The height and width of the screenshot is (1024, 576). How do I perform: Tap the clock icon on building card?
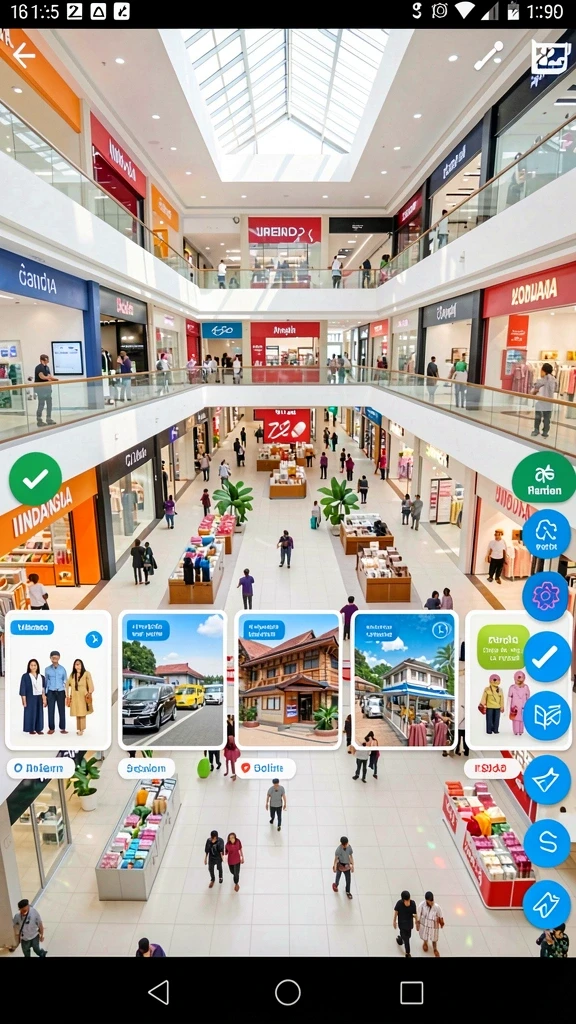tap(441, 630)
